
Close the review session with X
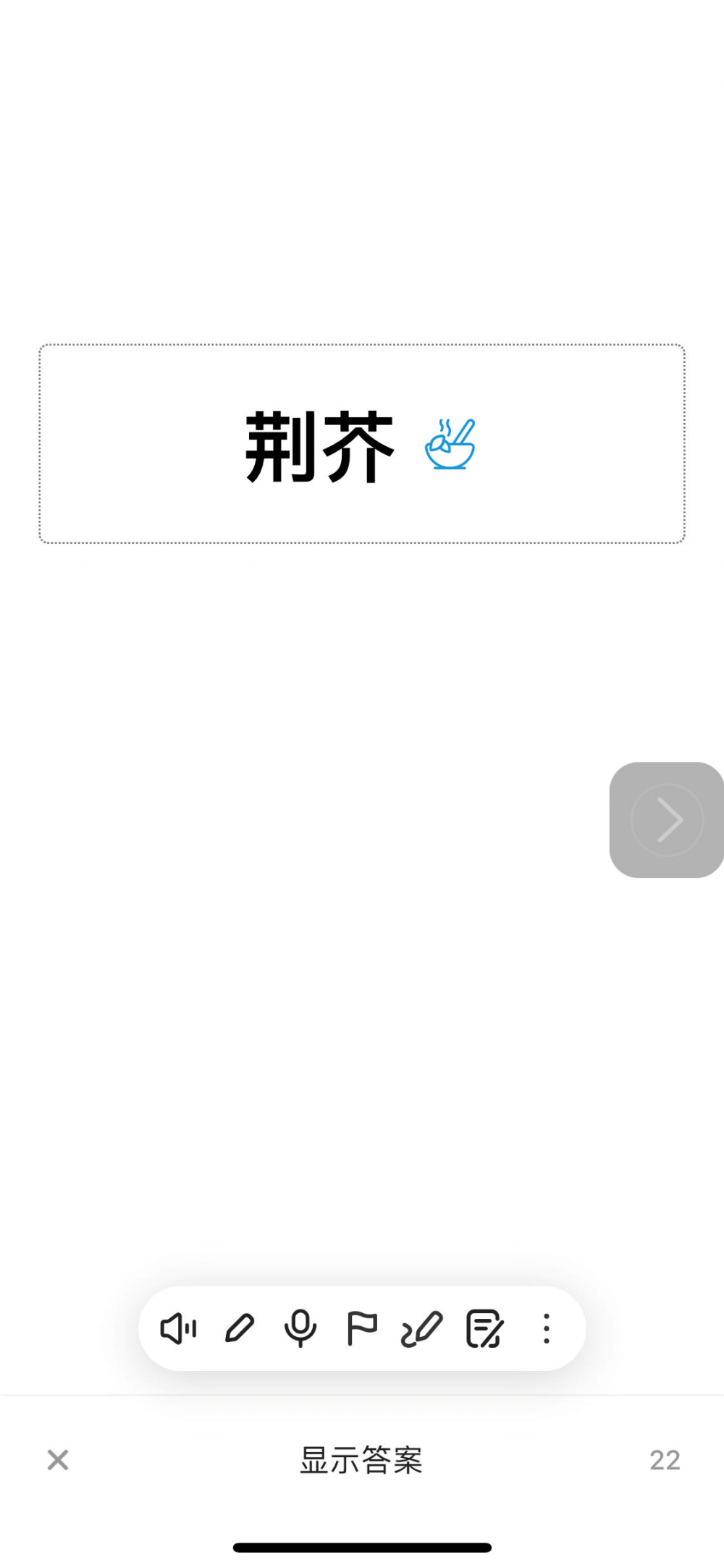58,1460
